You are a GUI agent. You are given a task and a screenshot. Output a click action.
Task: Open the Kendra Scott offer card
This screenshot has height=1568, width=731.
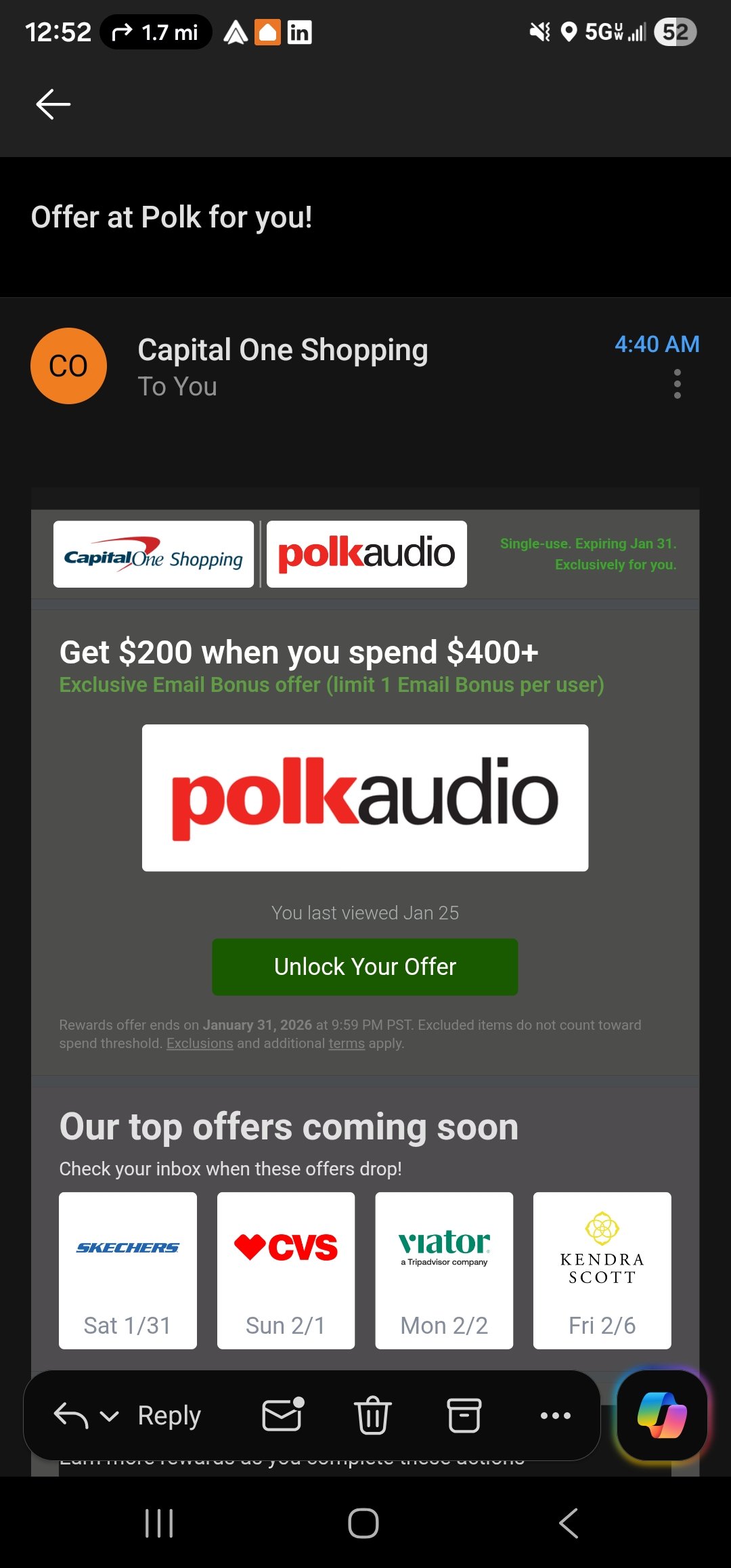tap(602, 1270)
